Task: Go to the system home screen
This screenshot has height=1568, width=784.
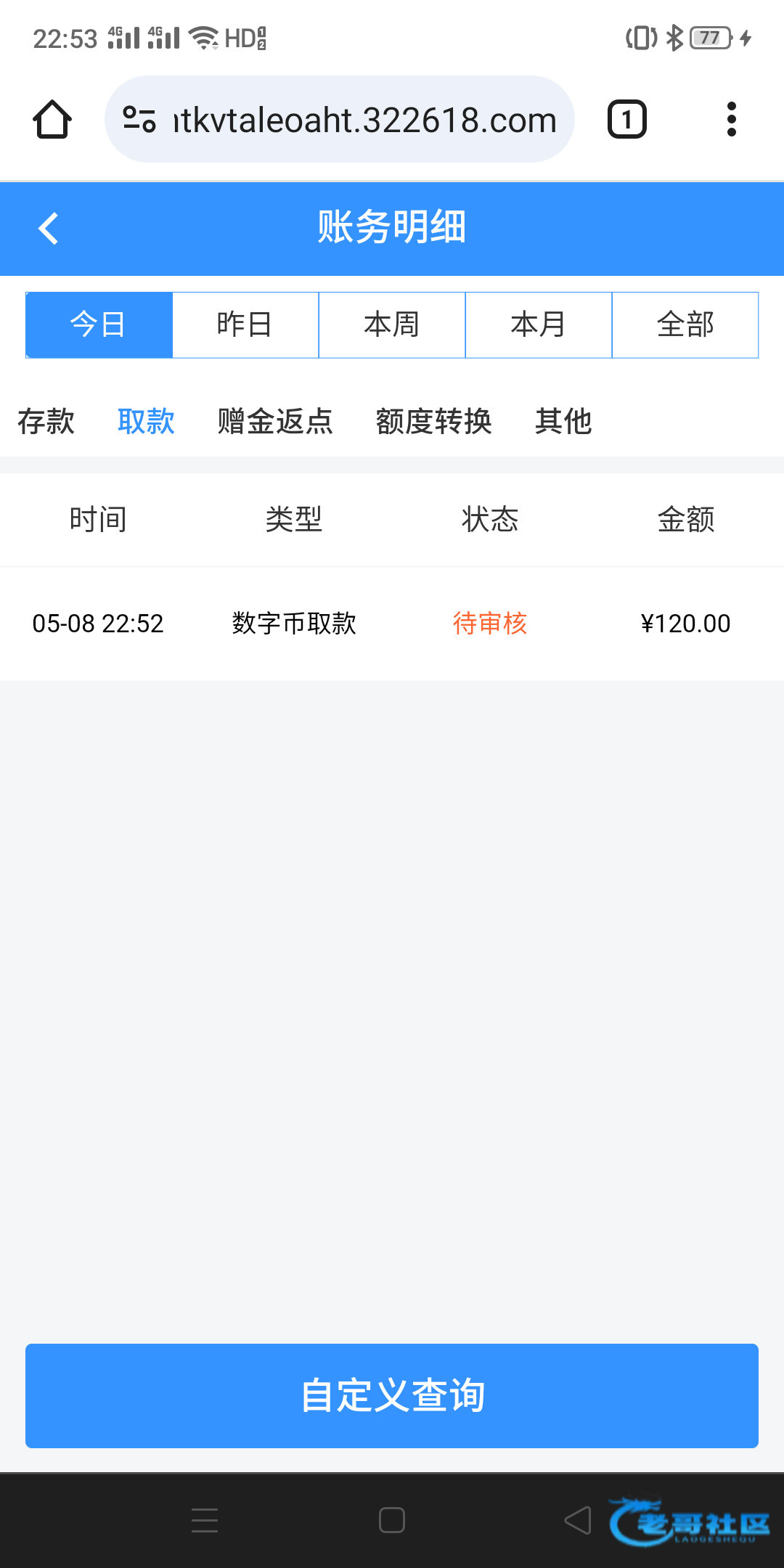Action: coord(392,1520)
